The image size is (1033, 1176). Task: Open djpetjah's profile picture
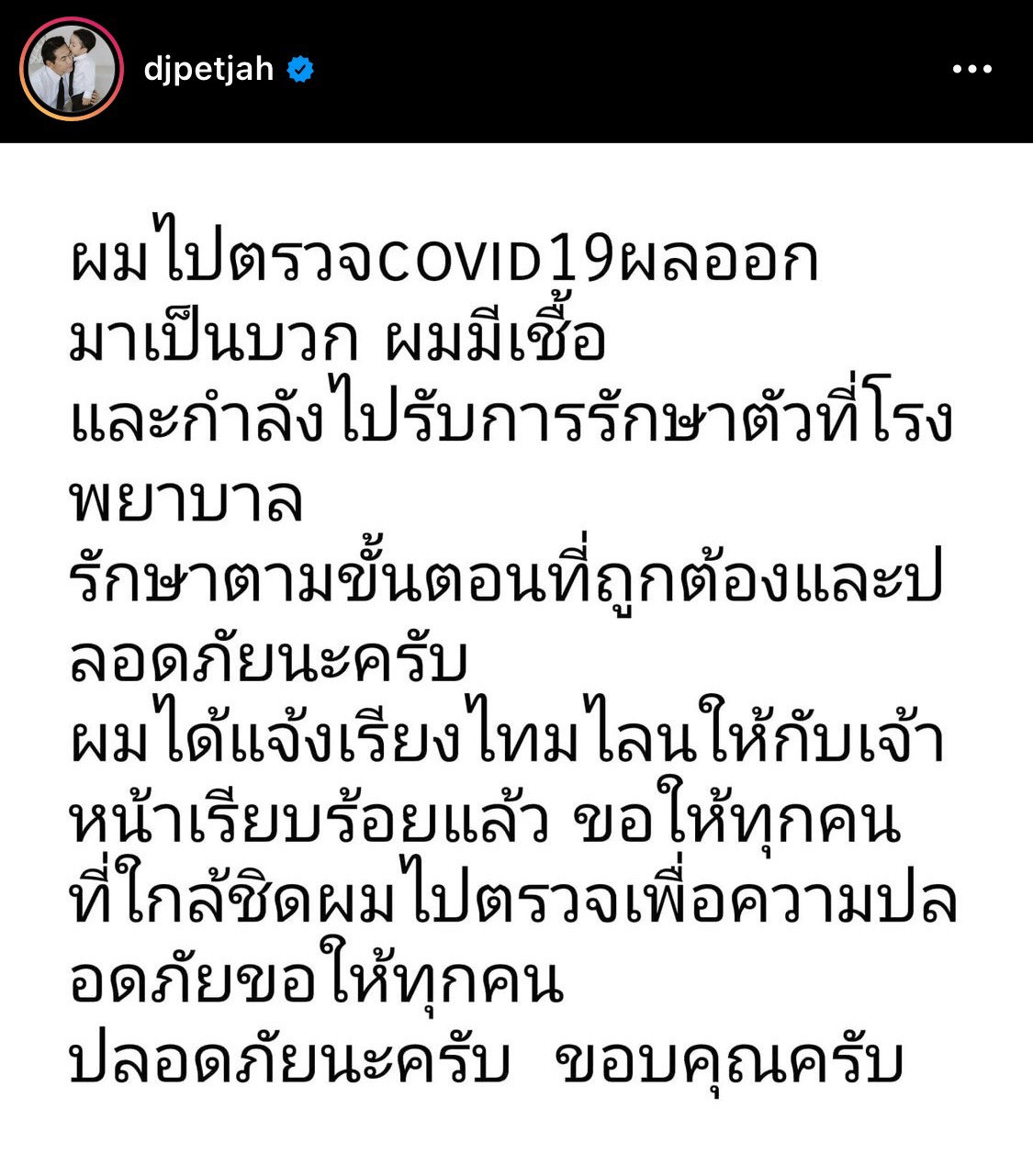(x=72, y=69)
